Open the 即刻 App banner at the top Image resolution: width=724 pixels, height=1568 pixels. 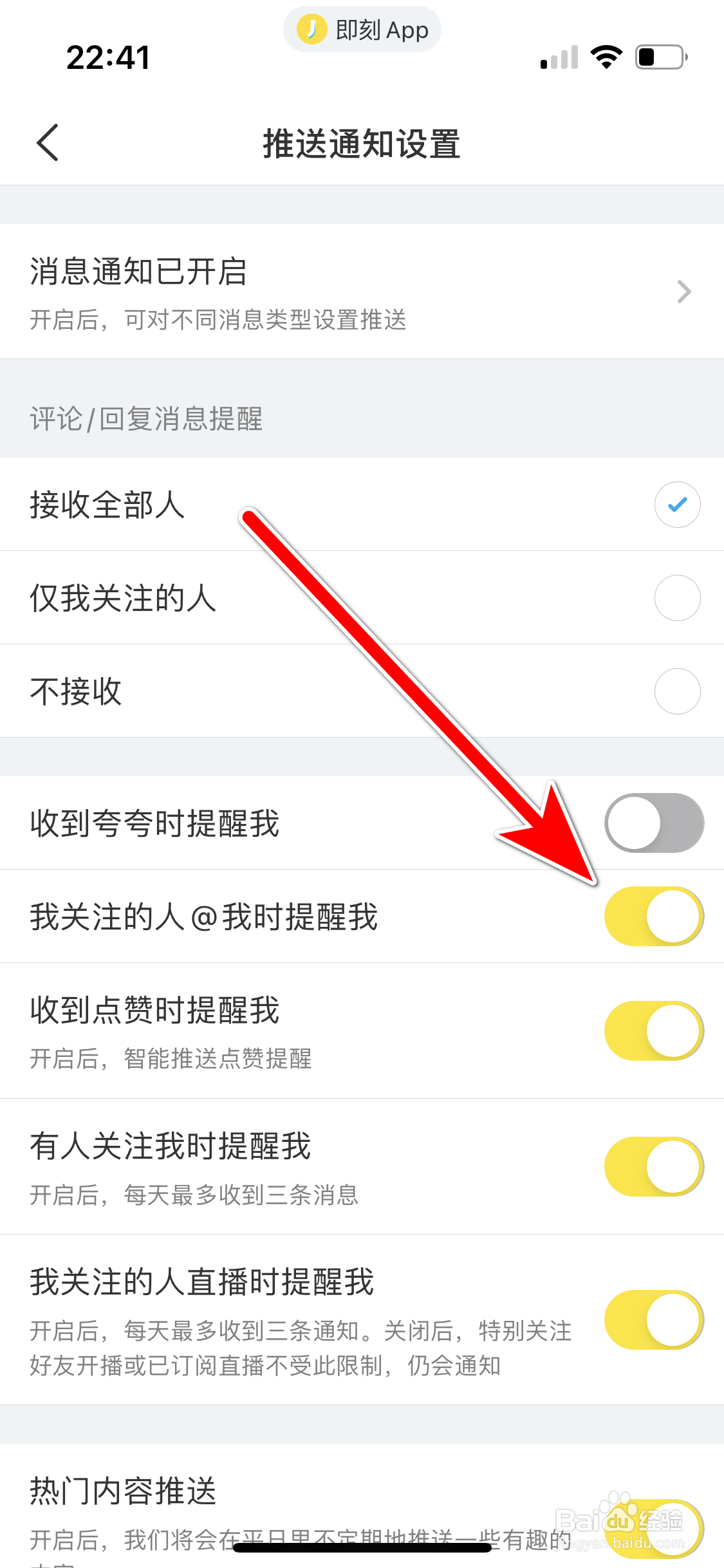362,29
